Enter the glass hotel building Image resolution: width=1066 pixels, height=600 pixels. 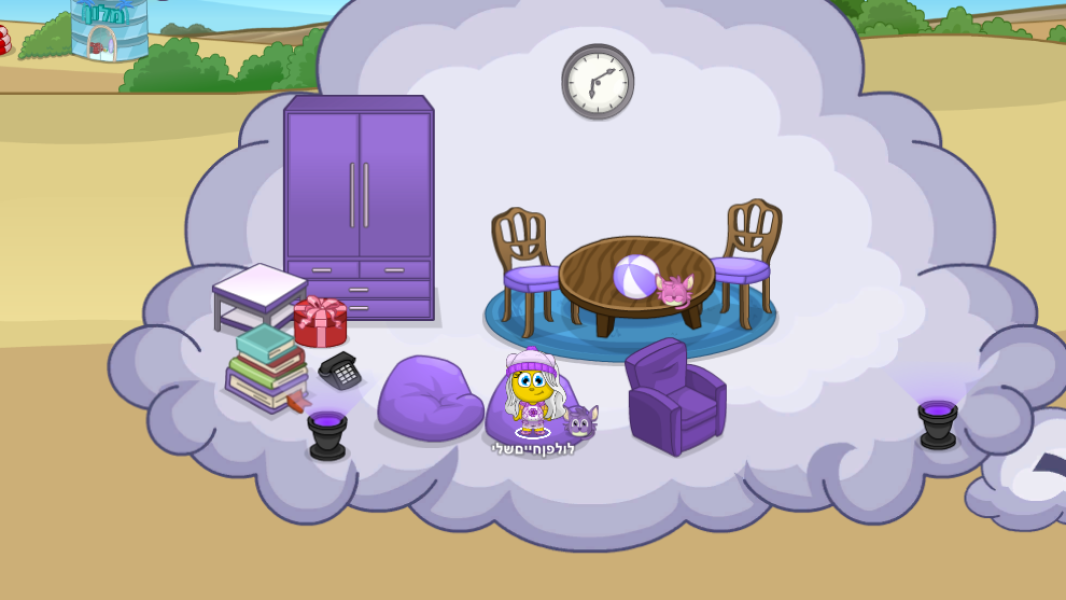click(x=108, y=32)
